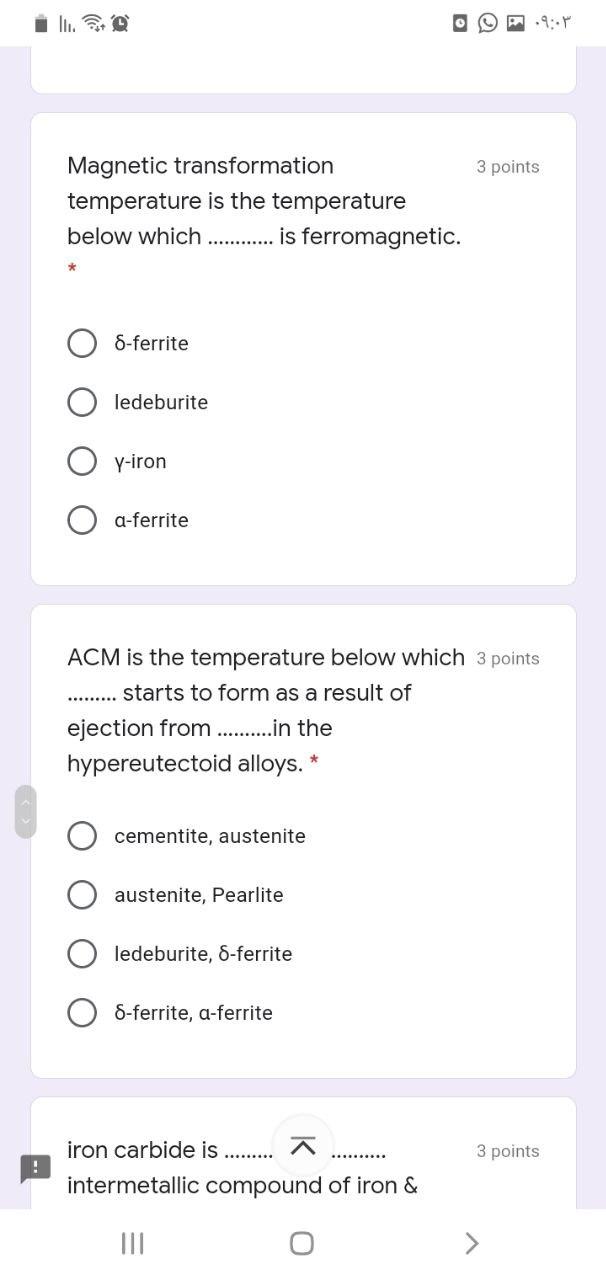This screenshot has width=606, height=1280.
Task: Select the δ-ferrite answer option
Action: point(82,343)
